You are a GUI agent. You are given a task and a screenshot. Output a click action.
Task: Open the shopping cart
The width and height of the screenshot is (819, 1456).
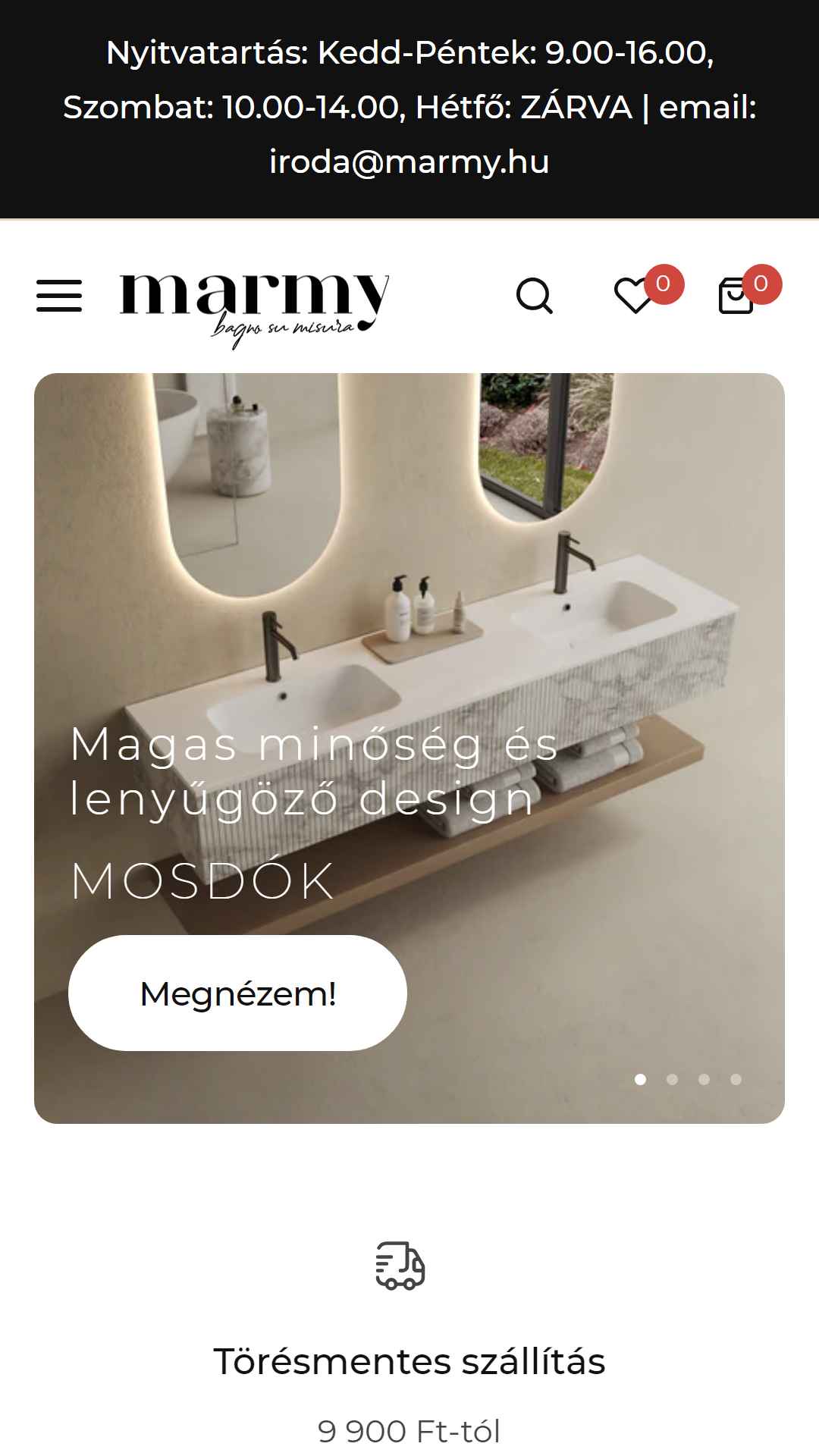point(736,296)
